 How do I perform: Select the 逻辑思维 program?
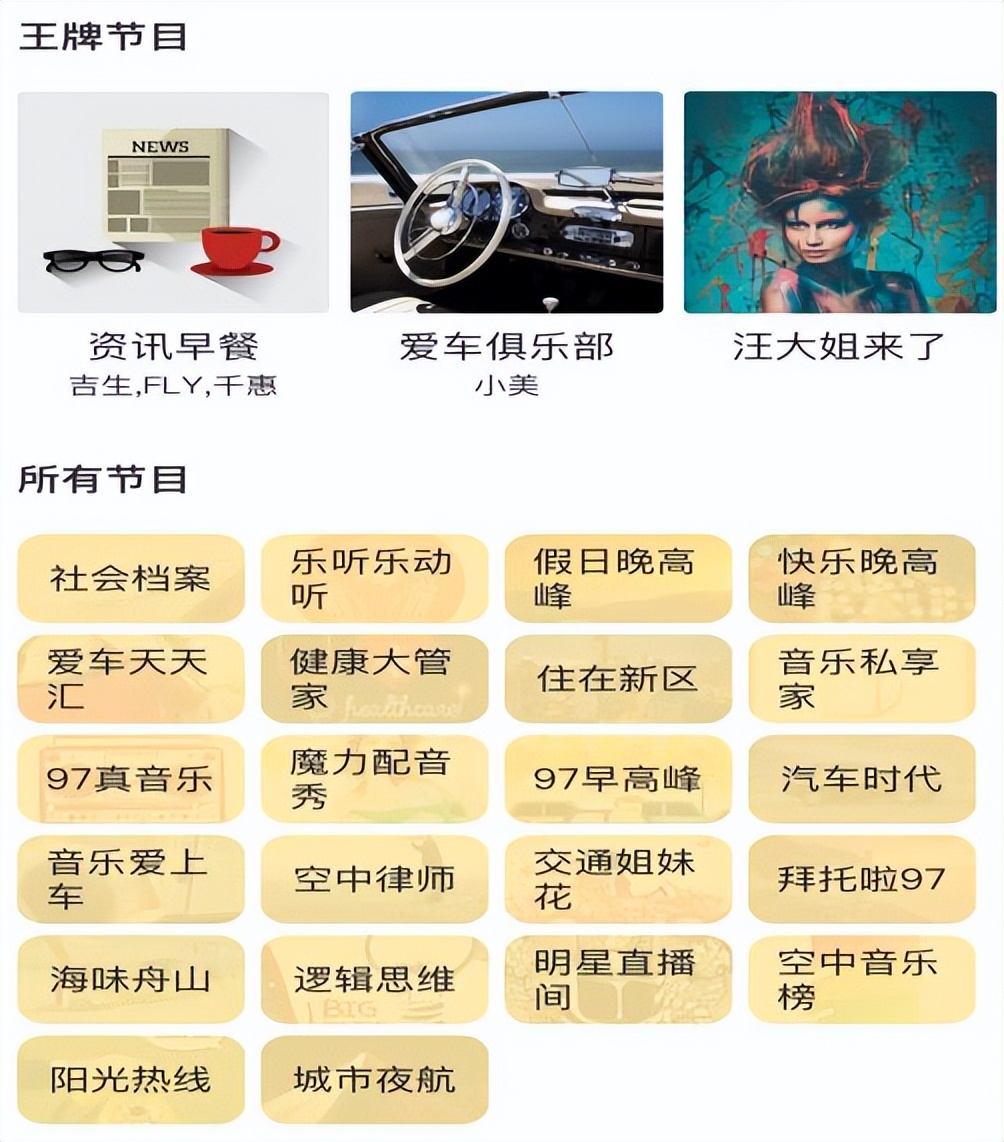coord(374,981)
